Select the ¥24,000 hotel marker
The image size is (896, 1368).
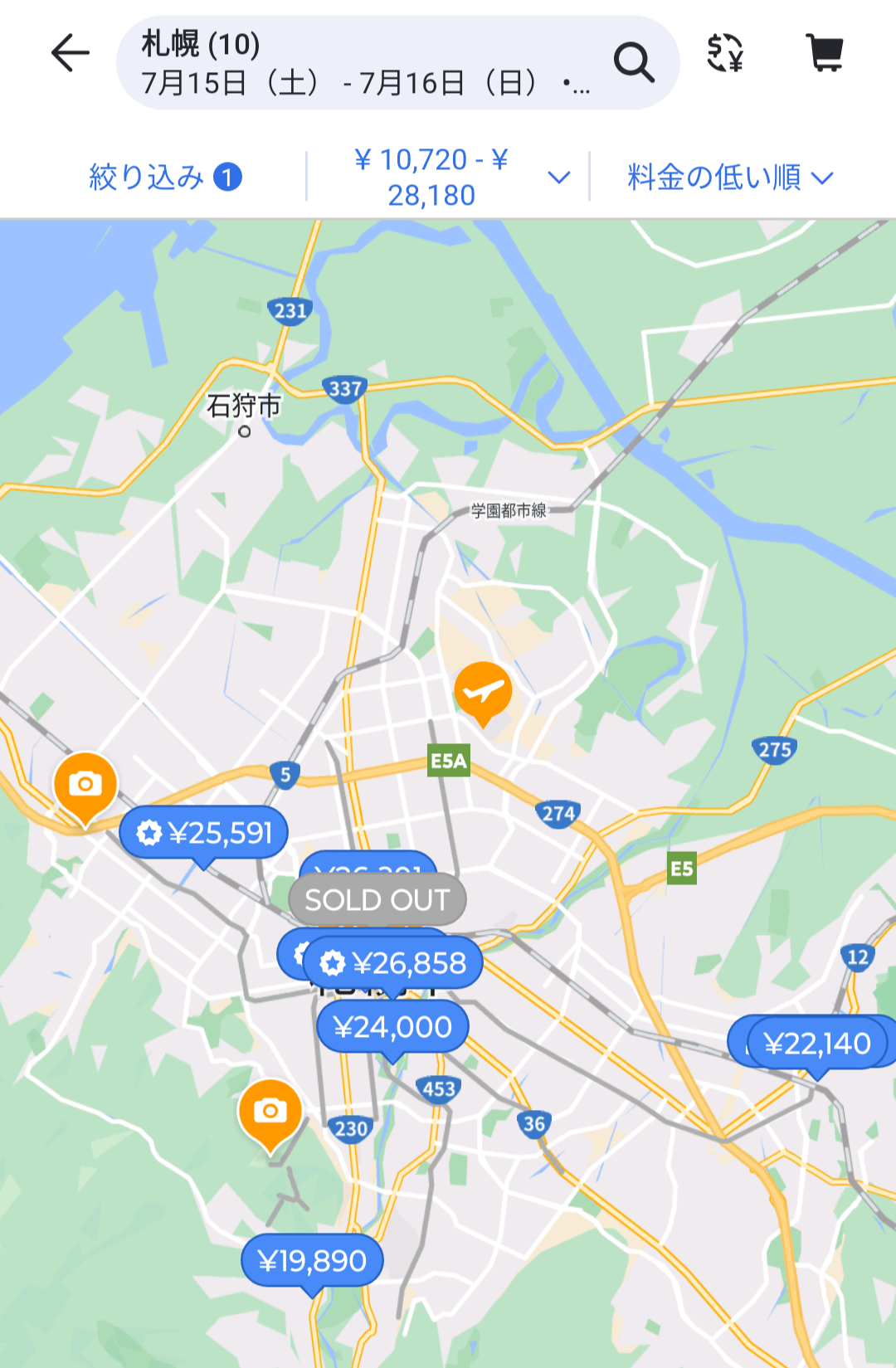pos(392,1028)
